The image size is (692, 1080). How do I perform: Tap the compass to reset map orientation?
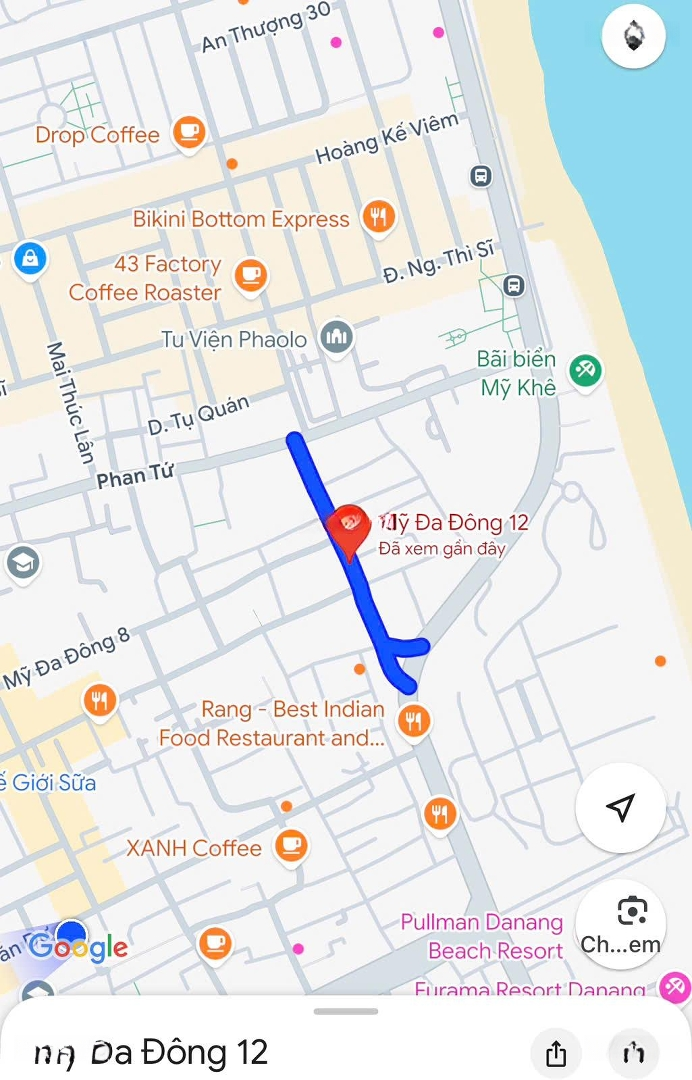pos(634,37)
